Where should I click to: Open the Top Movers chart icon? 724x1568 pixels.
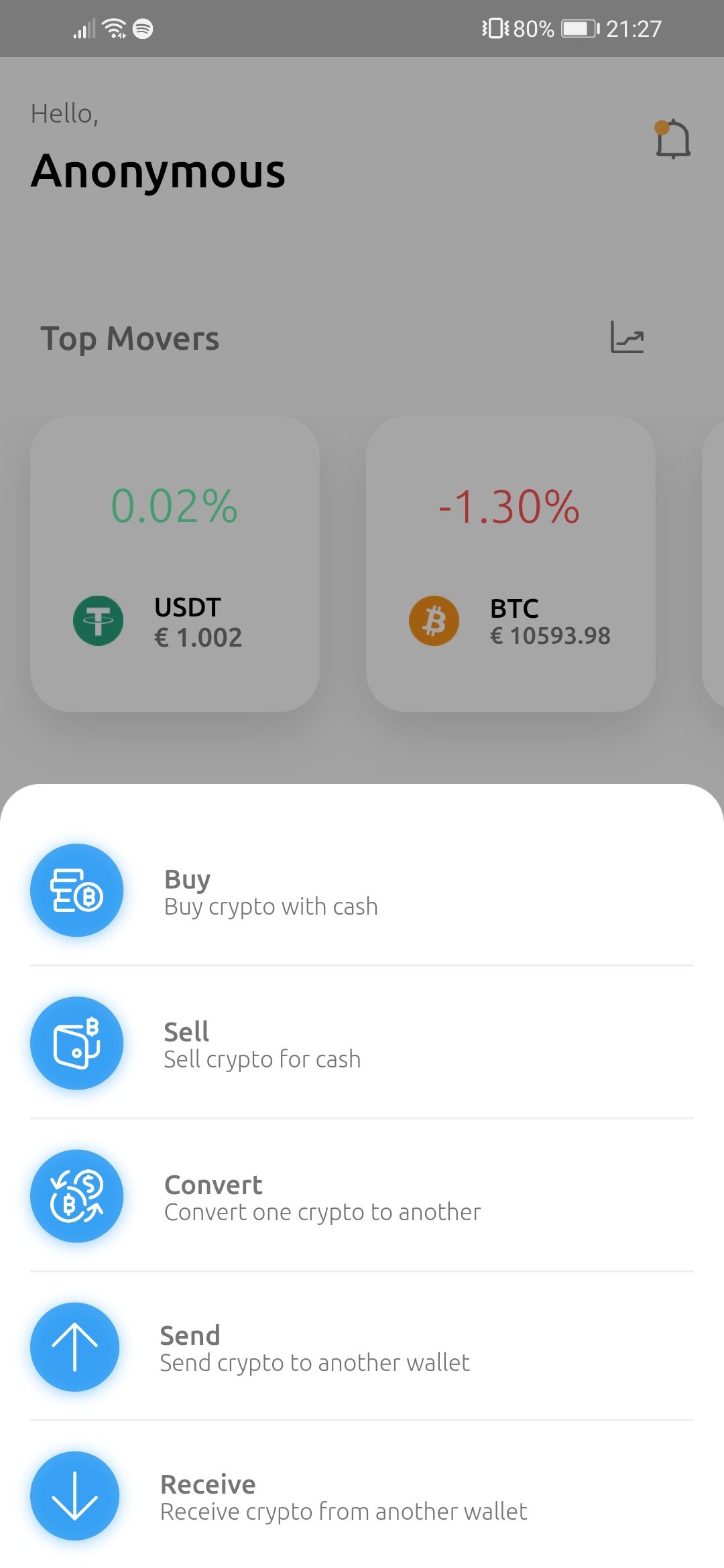tap(627, 337)
